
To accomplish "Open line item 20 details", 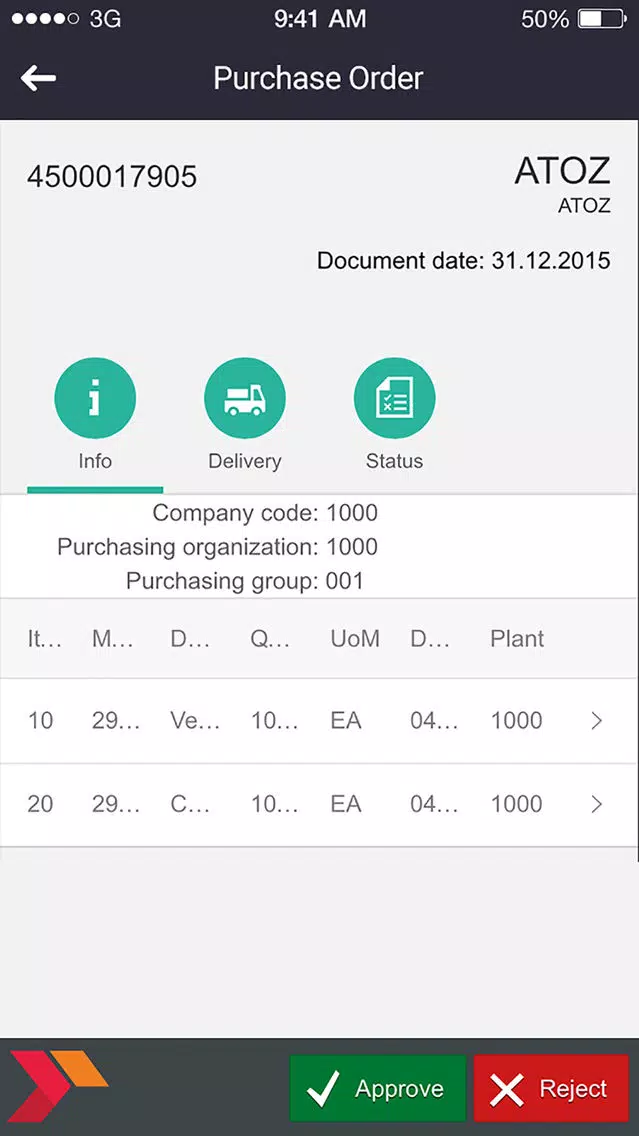I will [x=319, y=804].
